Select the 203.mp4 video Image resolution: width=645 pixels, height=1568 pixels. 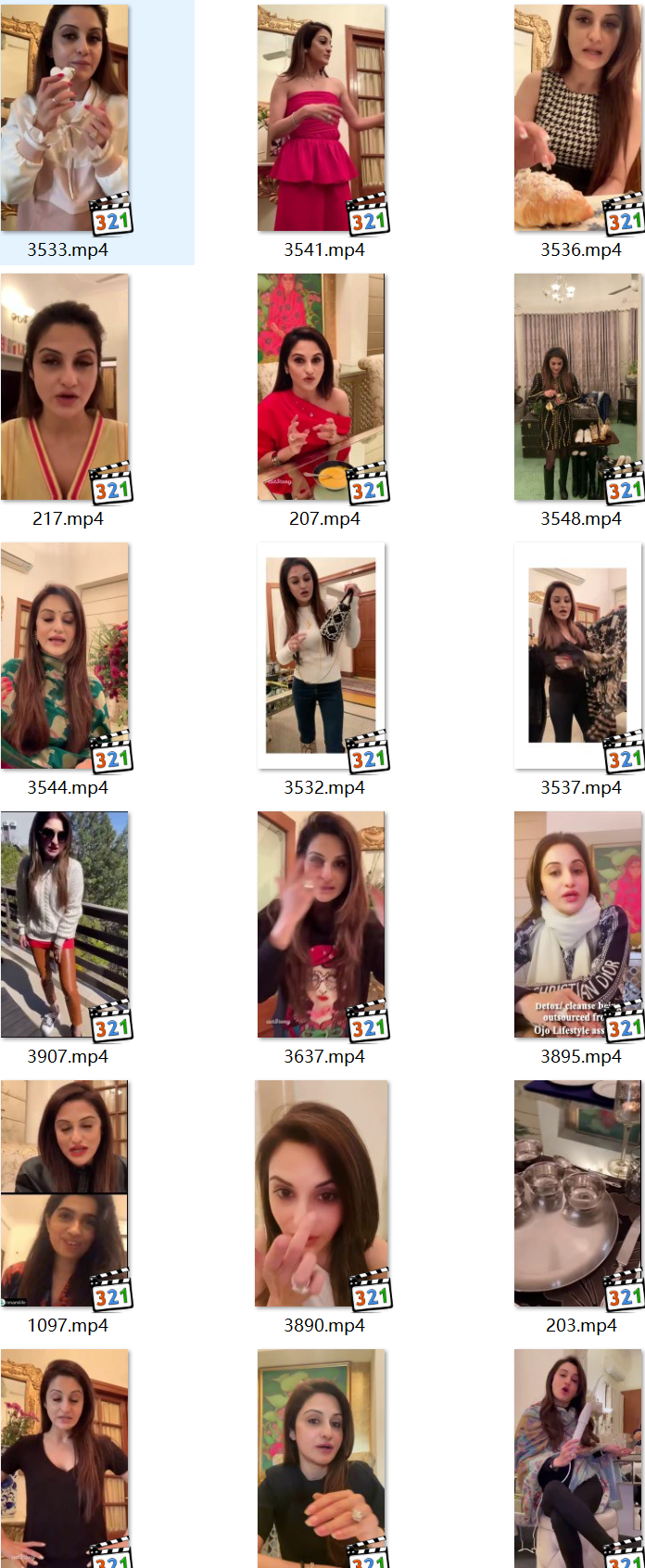point(578,1194)
